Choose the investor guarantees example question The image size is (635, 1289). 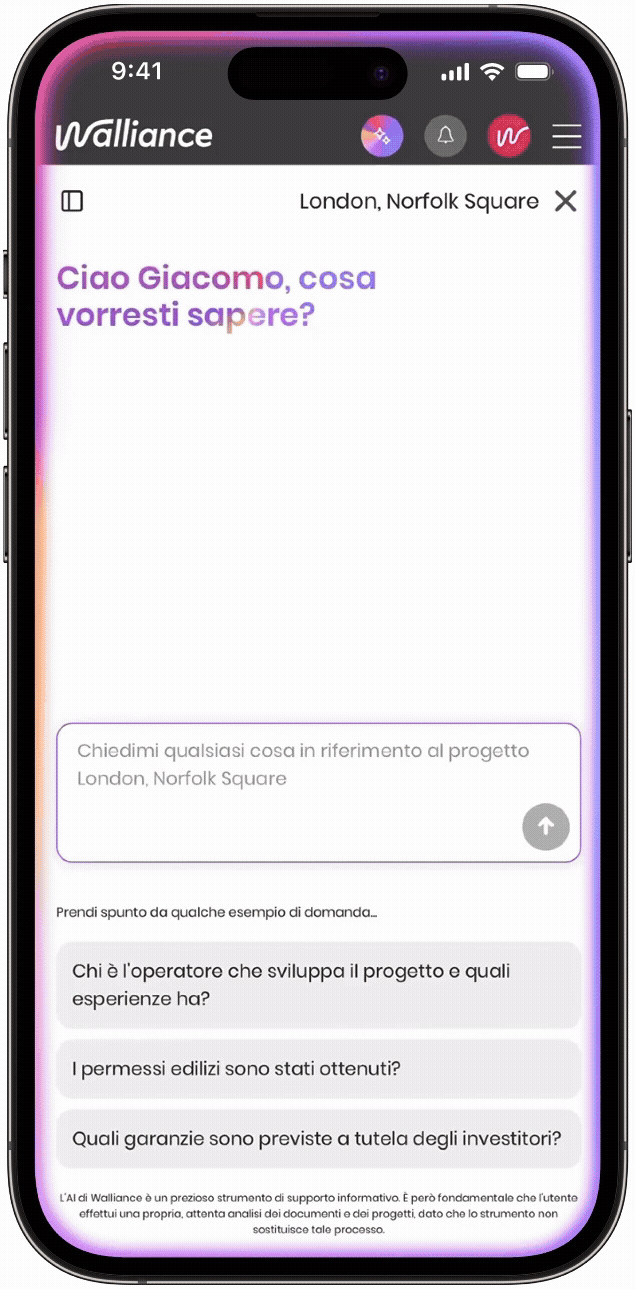coord(318,1138)
